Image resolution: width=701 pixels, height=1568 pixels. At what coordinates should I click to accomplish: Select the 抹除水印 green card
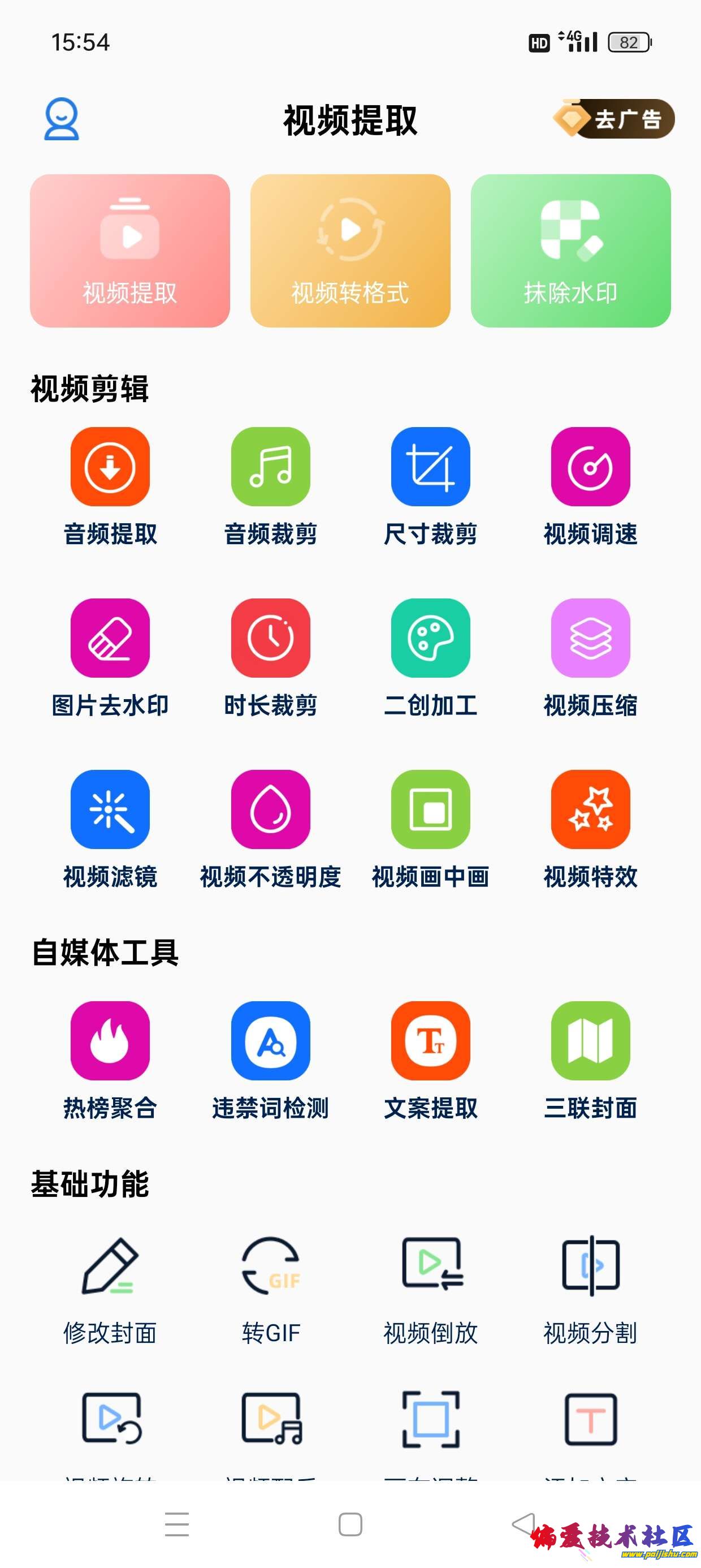(570, 251)
